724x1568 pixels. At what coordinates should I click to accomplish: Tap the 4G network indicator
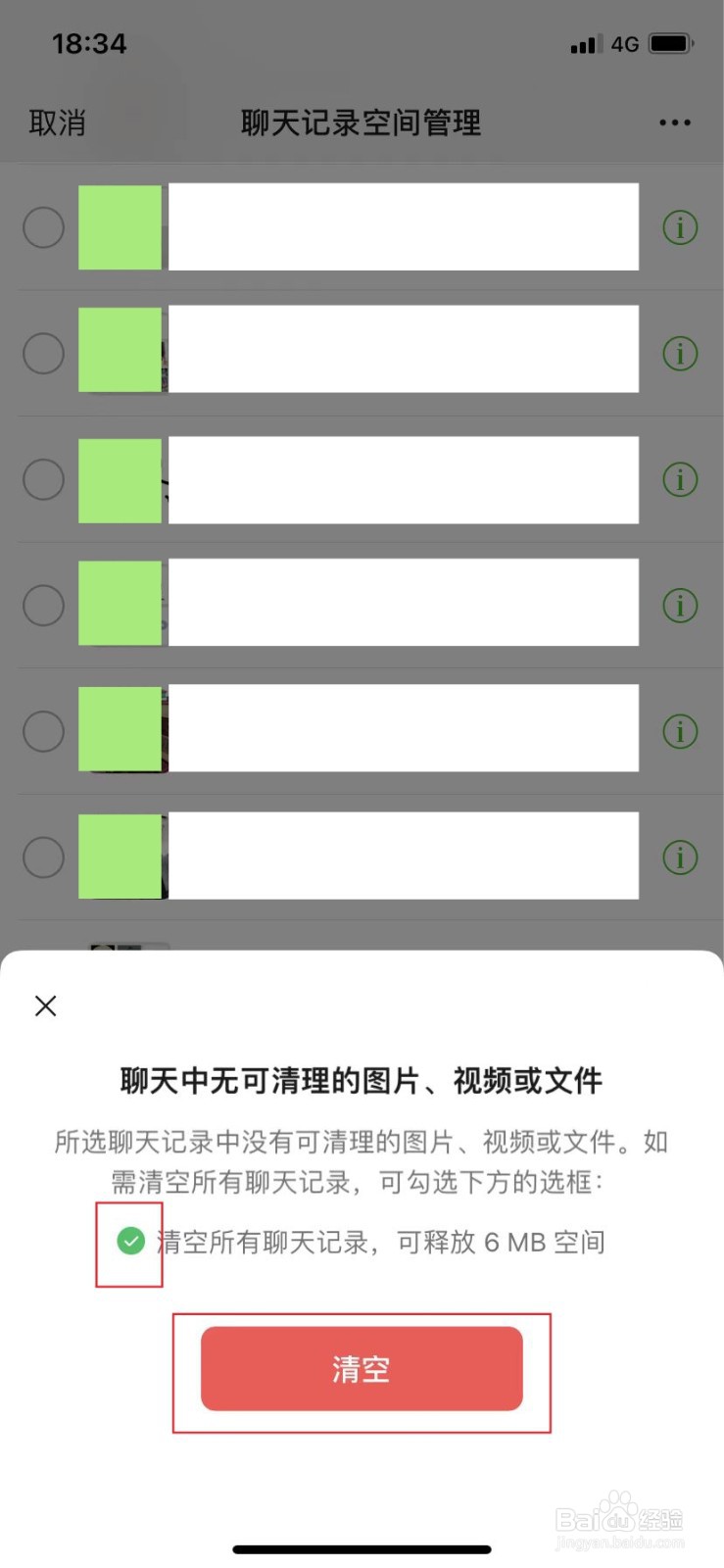point(625,43)
